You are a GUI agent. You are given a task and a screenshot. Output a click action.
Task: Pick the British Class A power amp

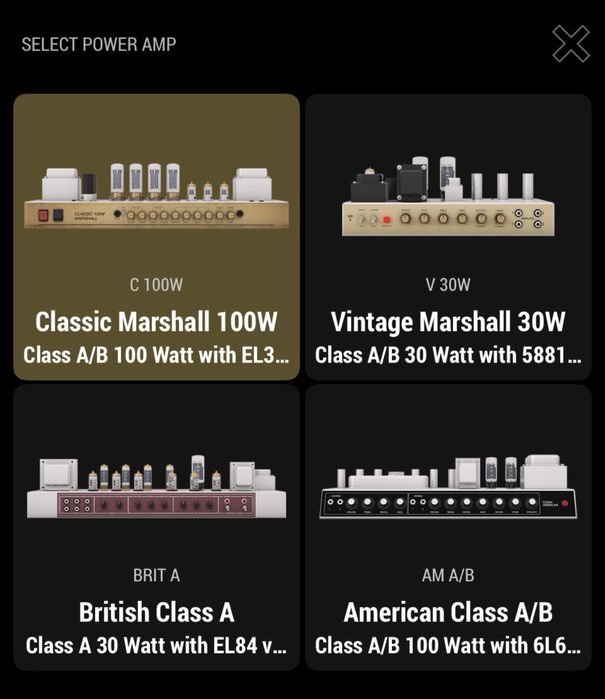click(x=156, y=527)
